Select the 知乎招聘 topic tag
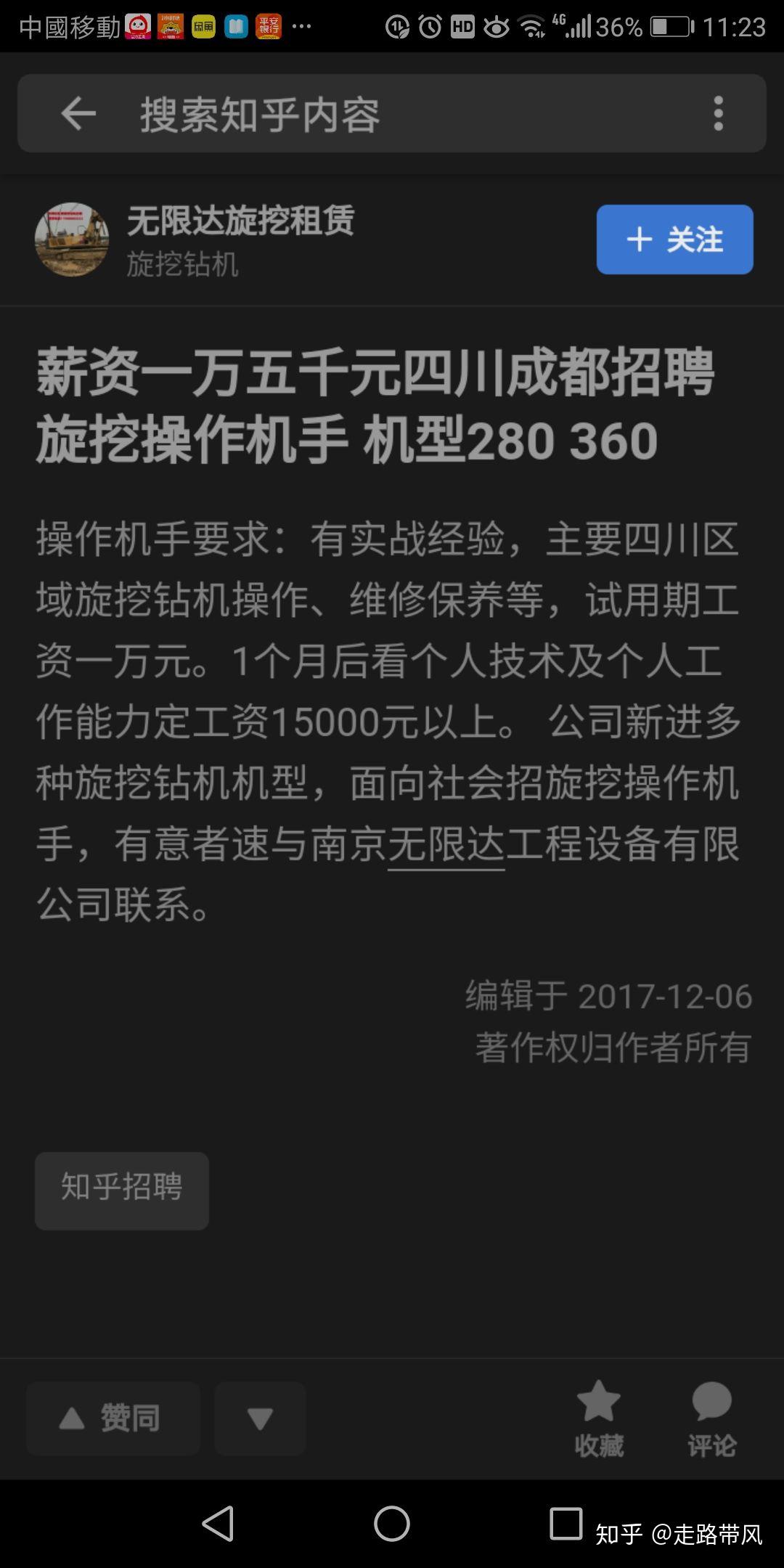This screenshot has height=1568, width=784. click(122, 1191)
